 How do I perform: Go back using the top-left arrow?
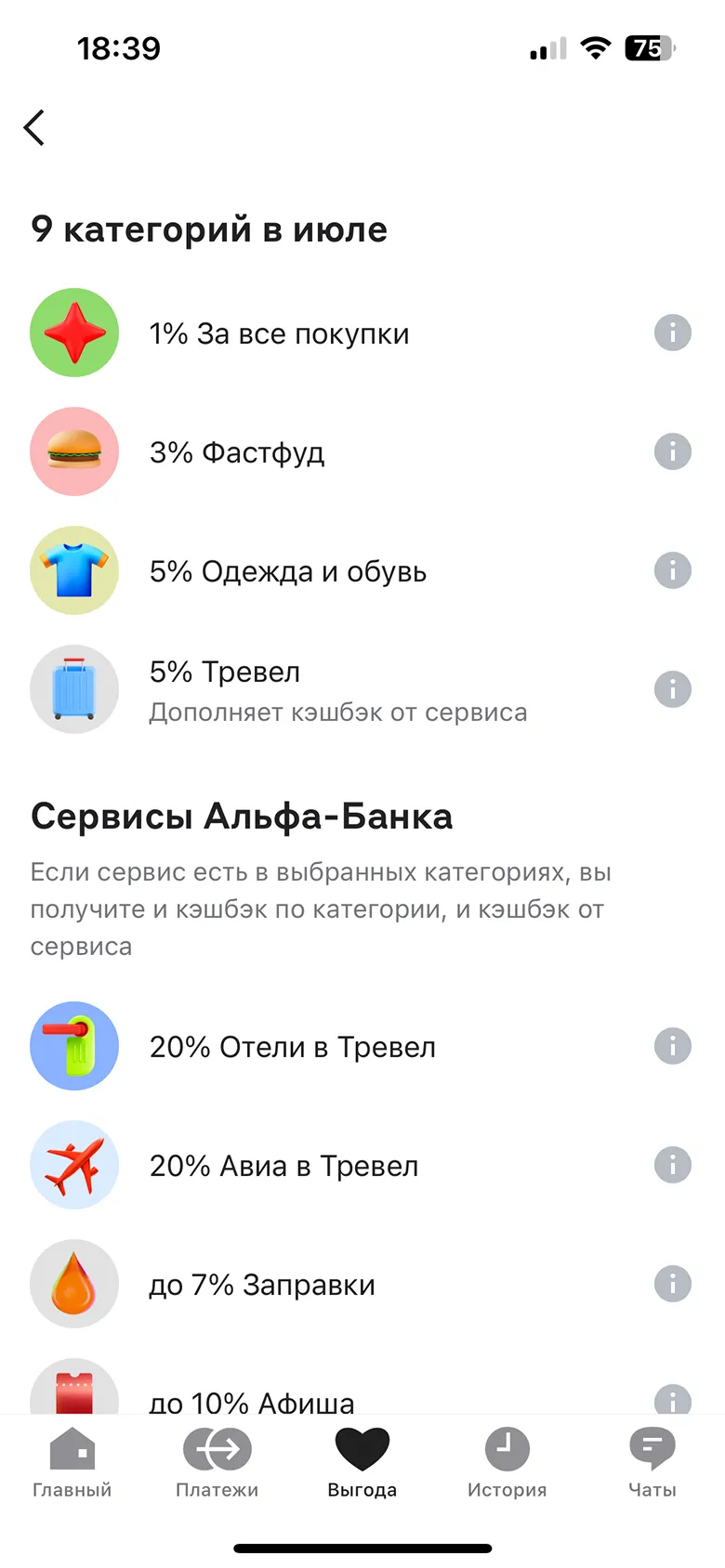pyautogui.click(x=34, y=127)
